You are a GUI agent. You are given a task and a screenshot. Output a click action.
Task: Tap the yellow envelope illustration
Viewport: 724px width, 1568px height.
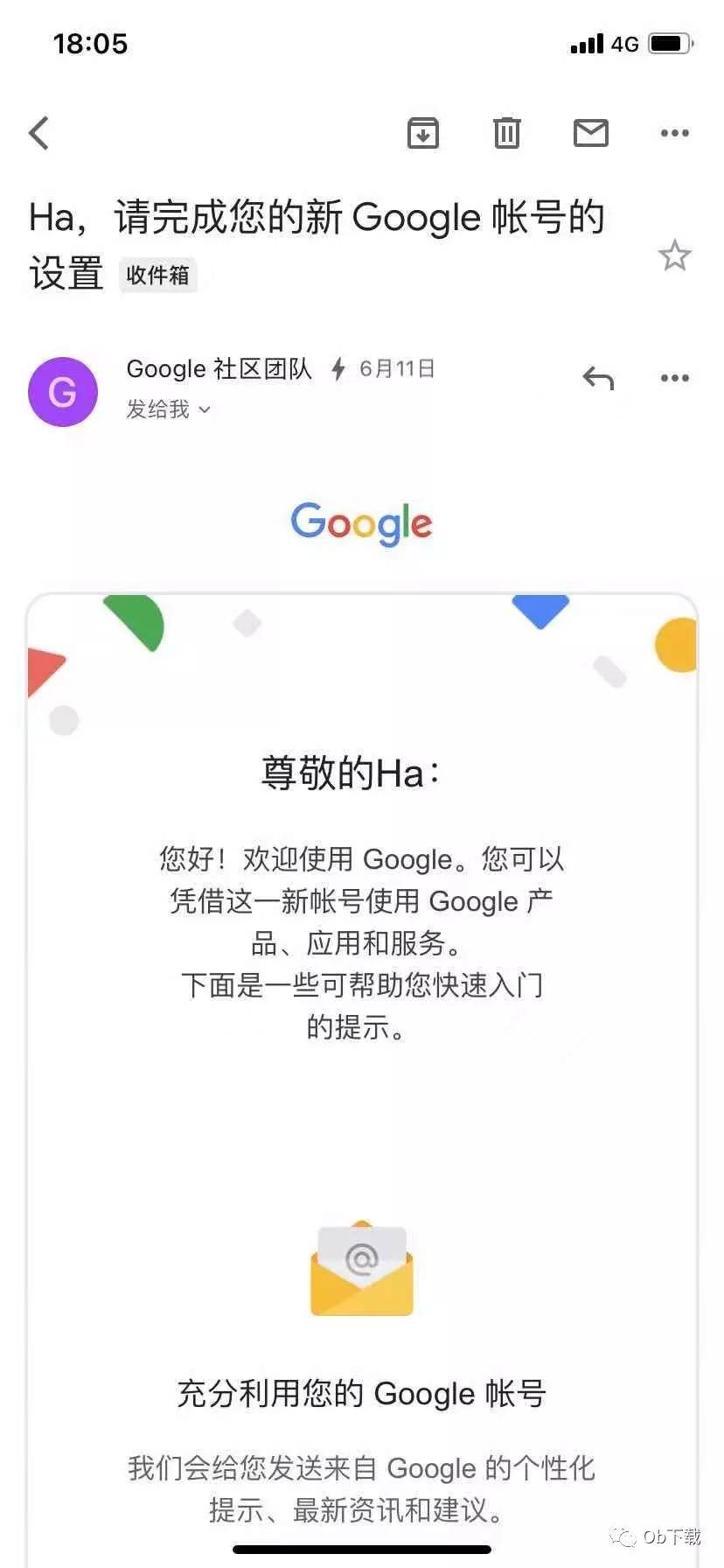[361, 1270]
